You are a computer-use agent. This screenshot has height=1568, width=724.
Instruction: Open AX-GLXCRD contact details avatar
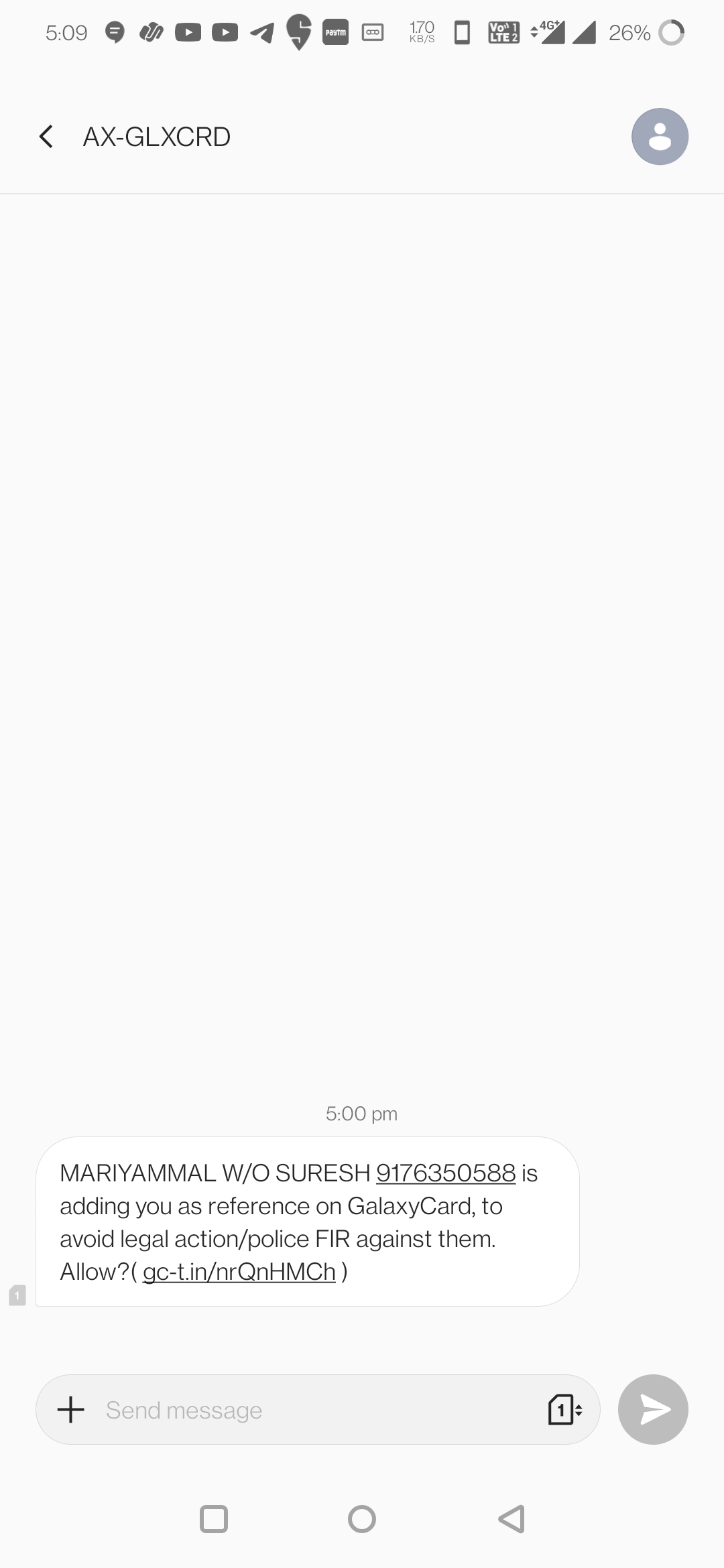(660, 137)
